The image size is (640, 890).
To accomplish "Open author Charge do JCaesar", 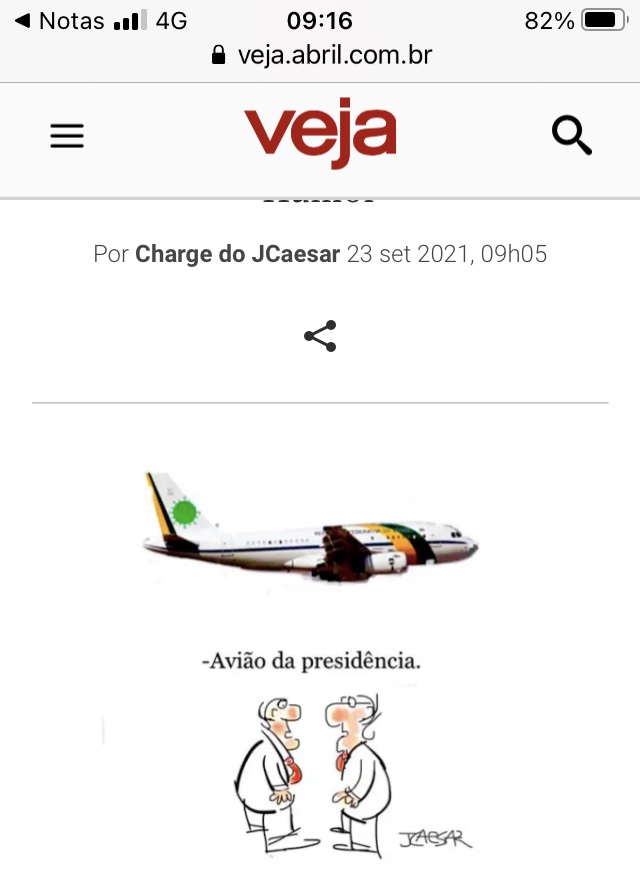I will pyautogui.click(x=238, y=253).
